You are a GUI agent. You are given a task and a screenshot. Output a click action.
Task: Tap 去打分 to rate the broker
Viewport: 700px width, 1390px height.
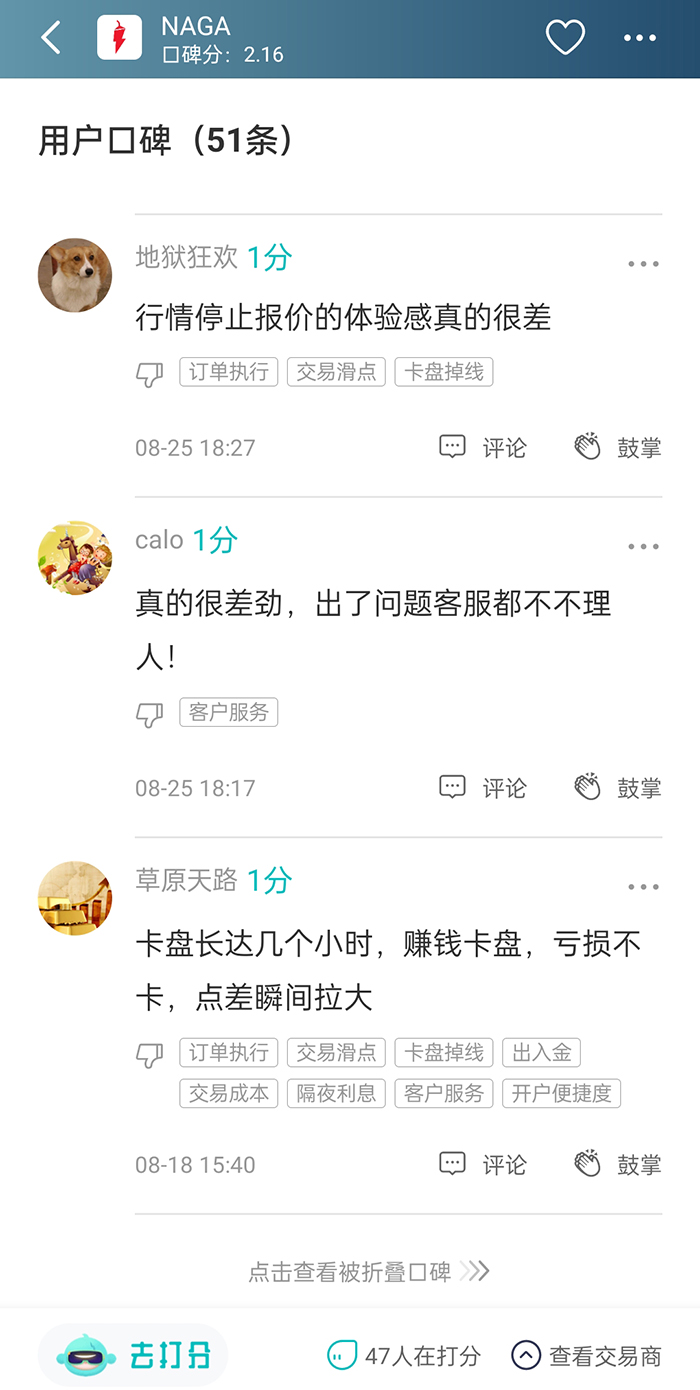134,1356
